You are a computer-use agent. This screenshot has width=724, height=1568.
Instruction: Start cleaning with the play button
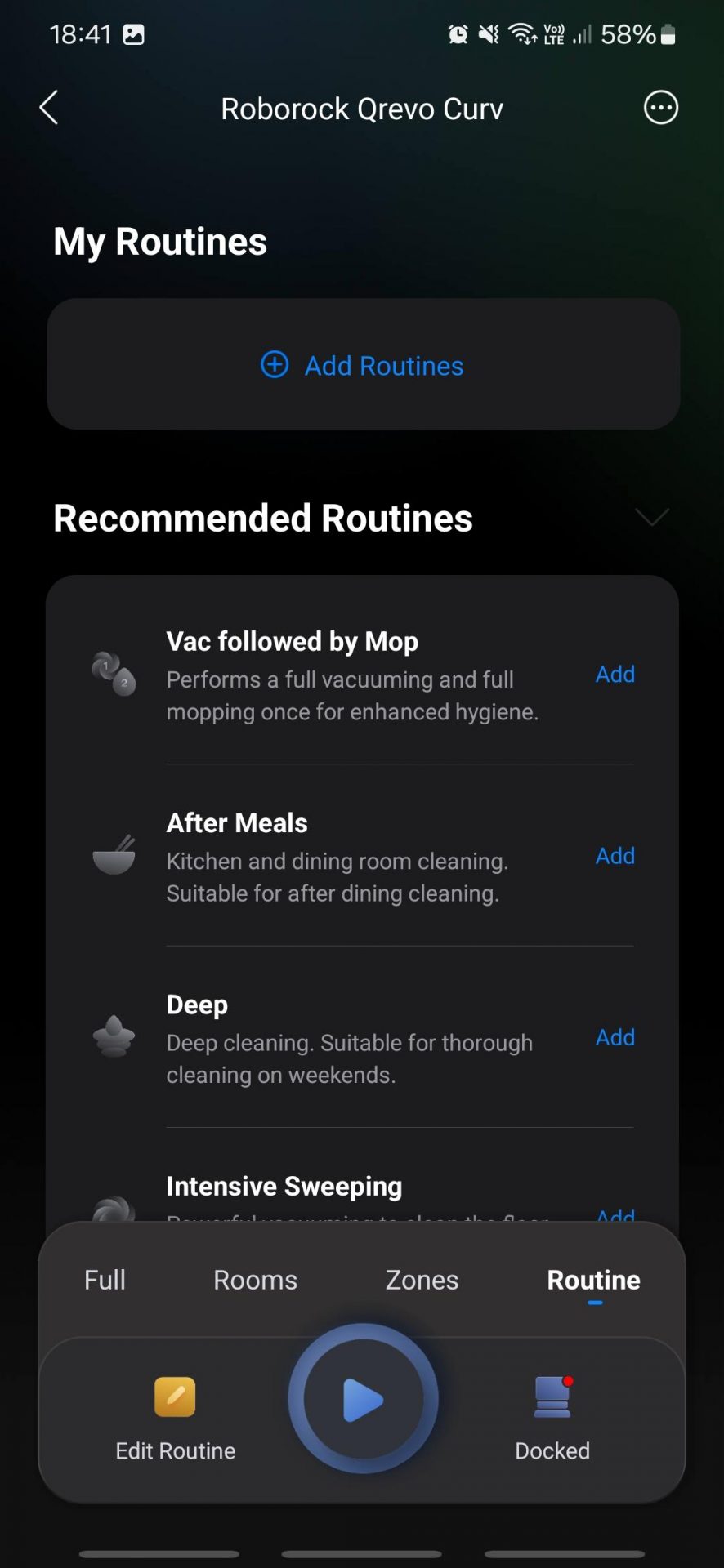pos(363,1399)
